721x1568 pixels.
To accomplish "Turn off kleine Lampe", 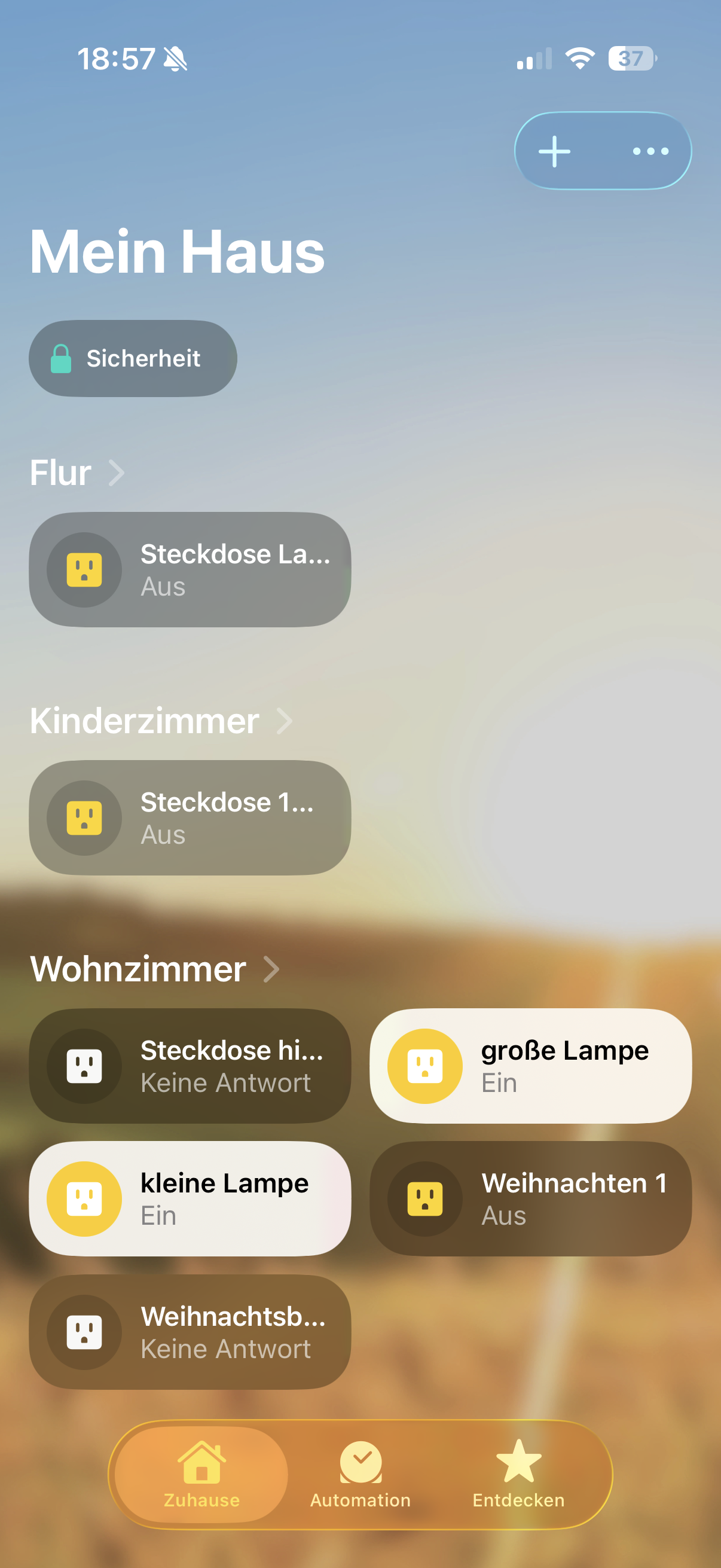I will [84, 1198].
